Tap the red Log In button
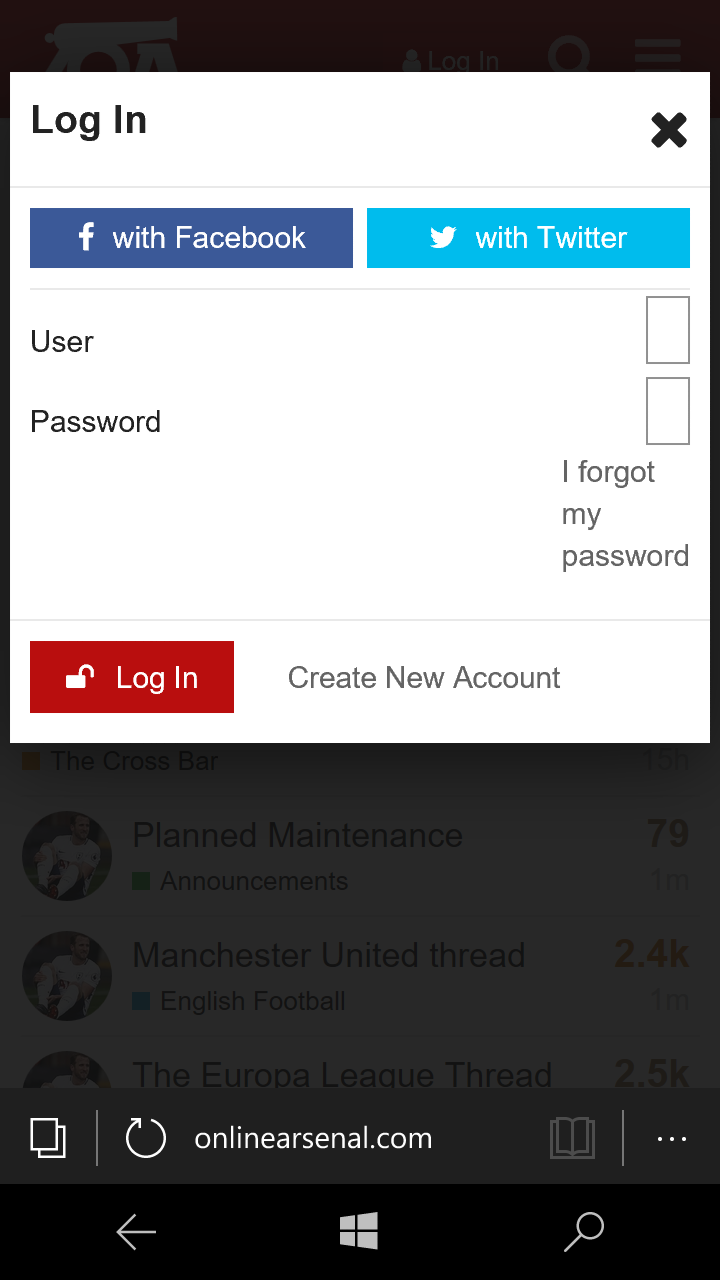 coord(132,677)
